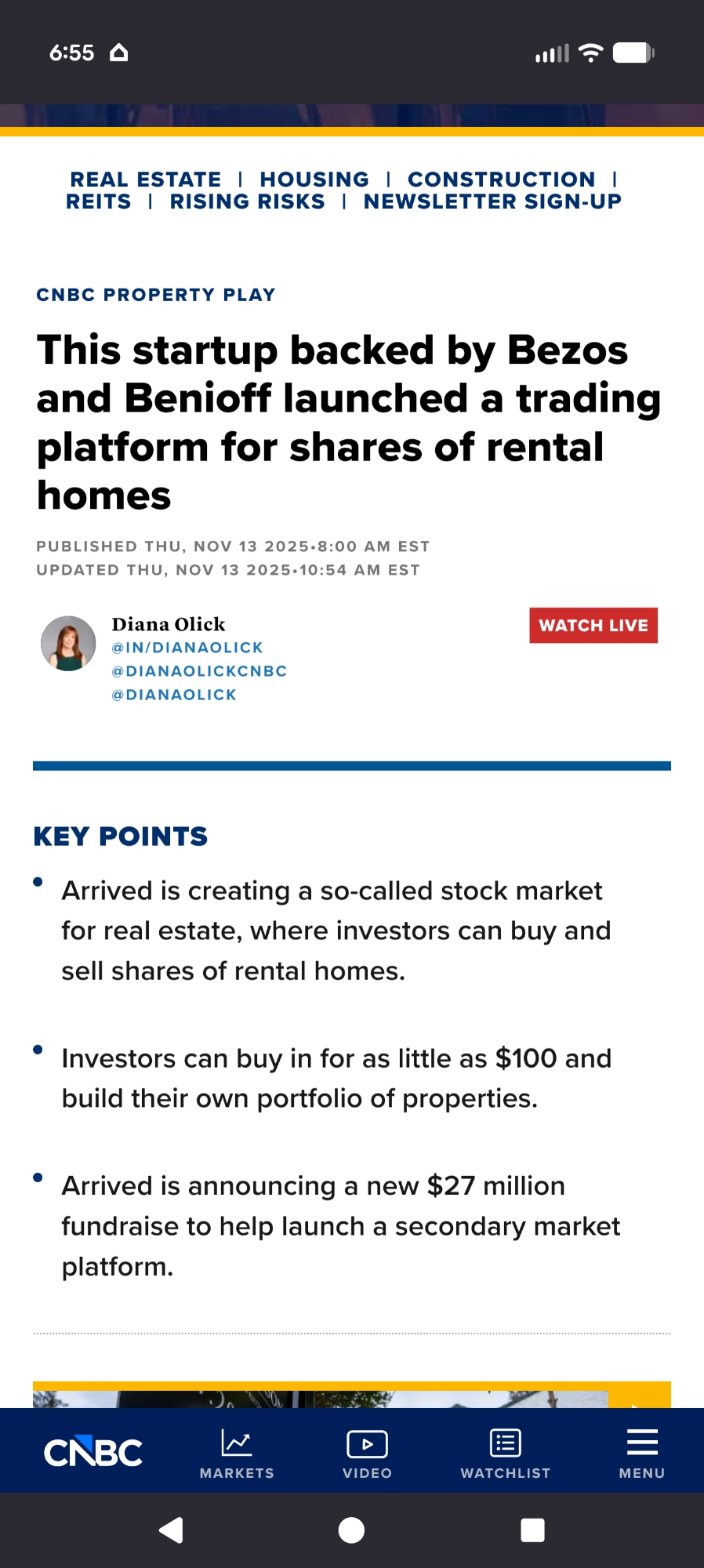The width and height of the screenshot is (704, 1568).
Task: Open author Diana Olick's profile
Action: pos(168,624)
